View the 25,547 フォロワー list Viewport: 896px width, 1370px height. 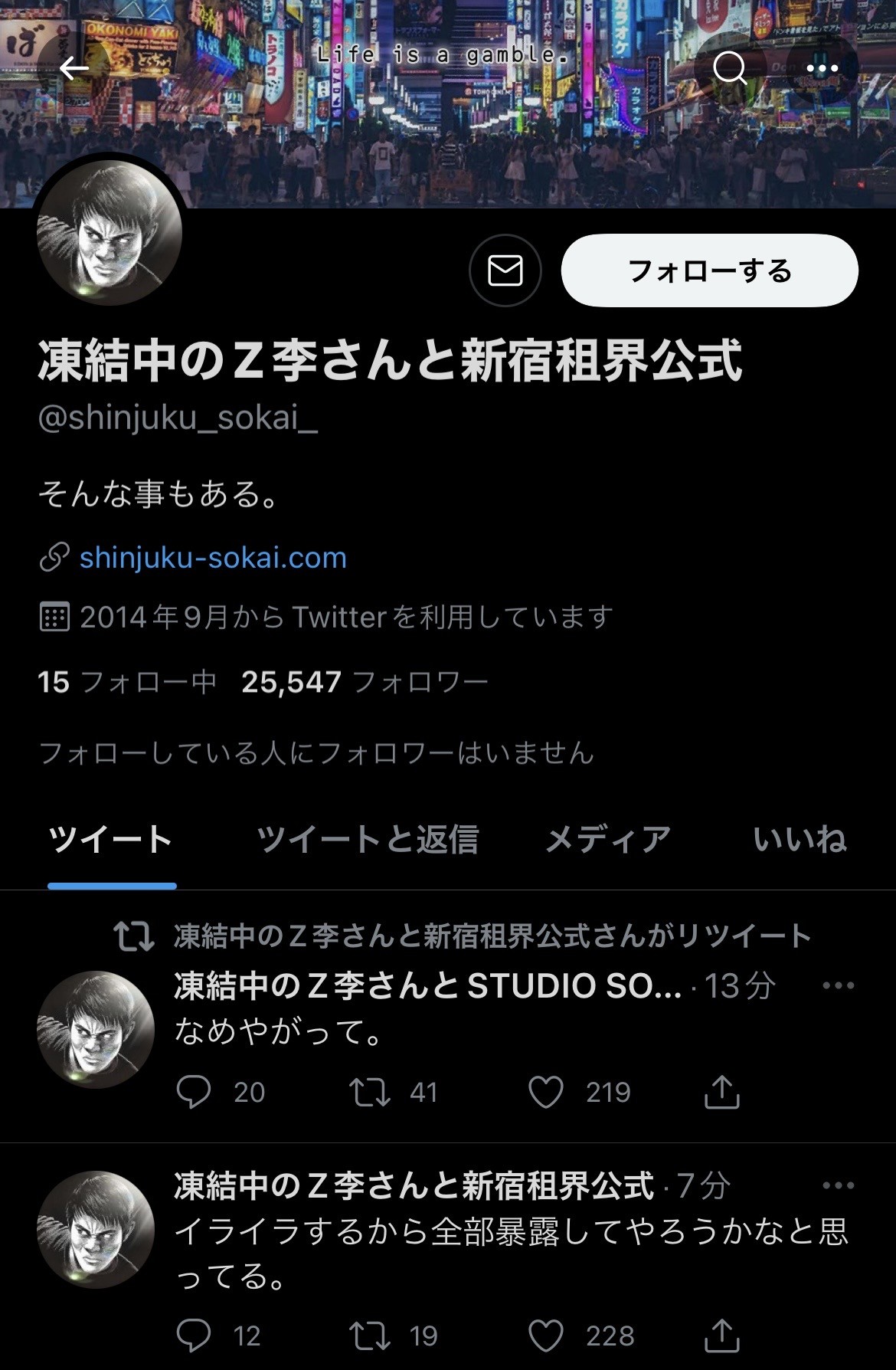click(365, 681)
